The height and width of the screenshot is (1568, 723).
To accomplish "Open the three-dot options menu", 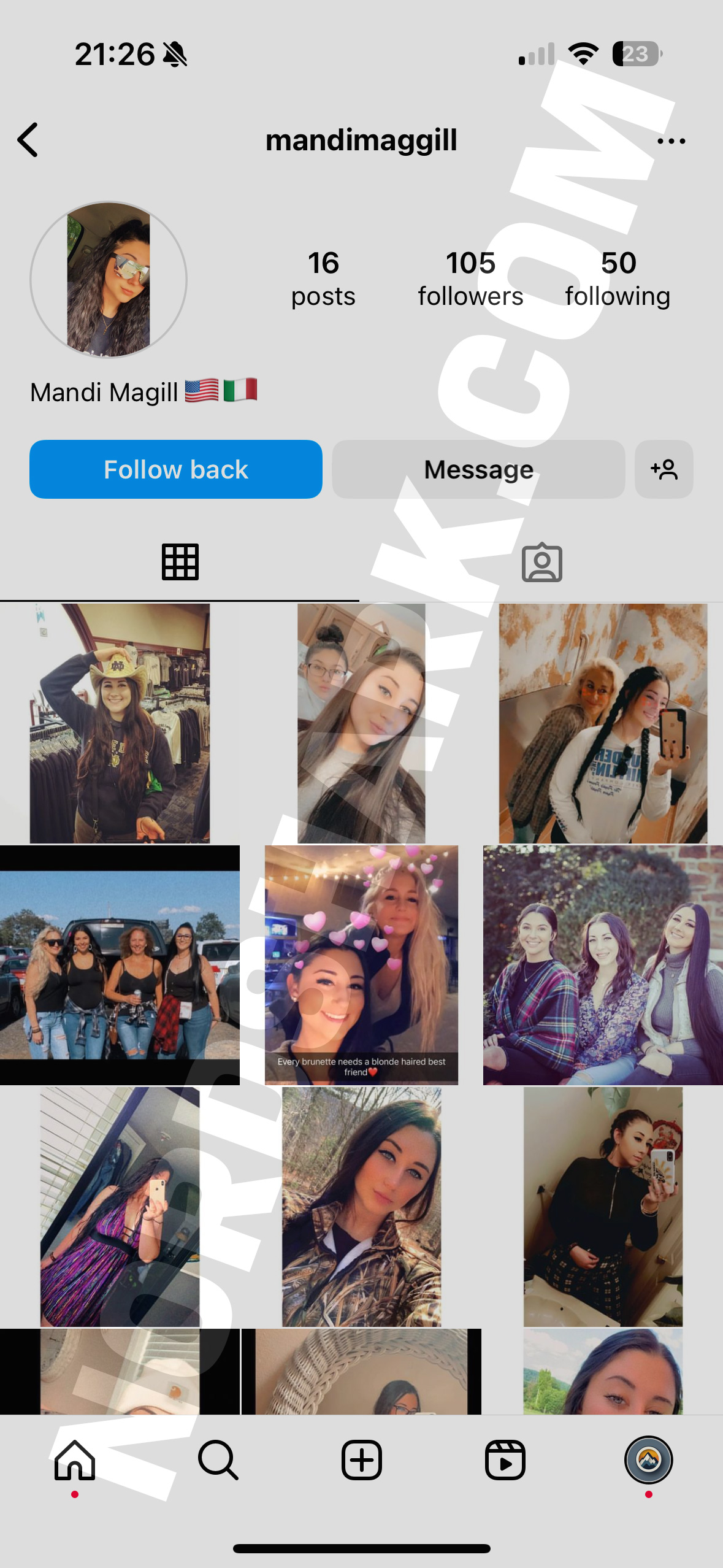I will 671,141.
